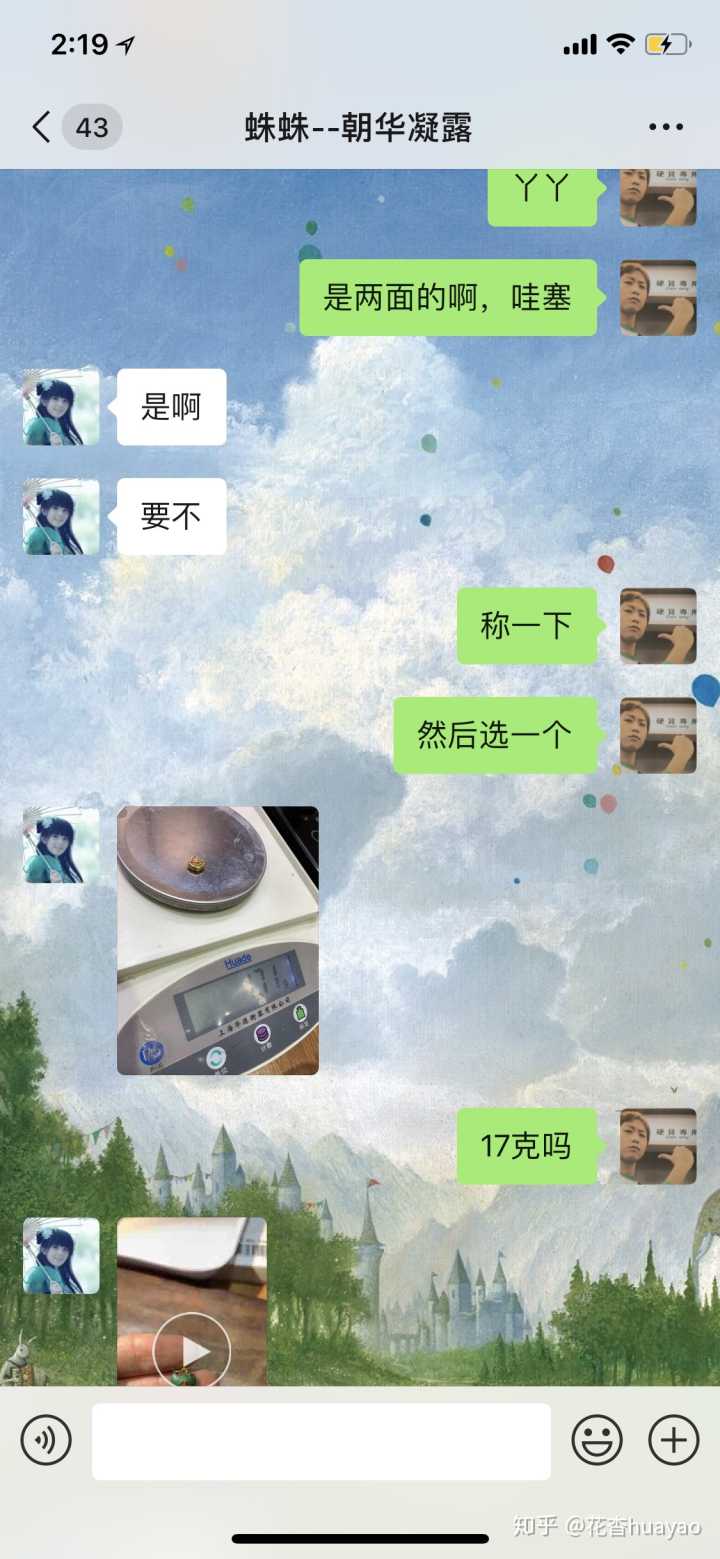This screenshot has height=1559, width=720.
Task: Open contact avatar beside 是啊 message
Action: [x=62, y=407]
